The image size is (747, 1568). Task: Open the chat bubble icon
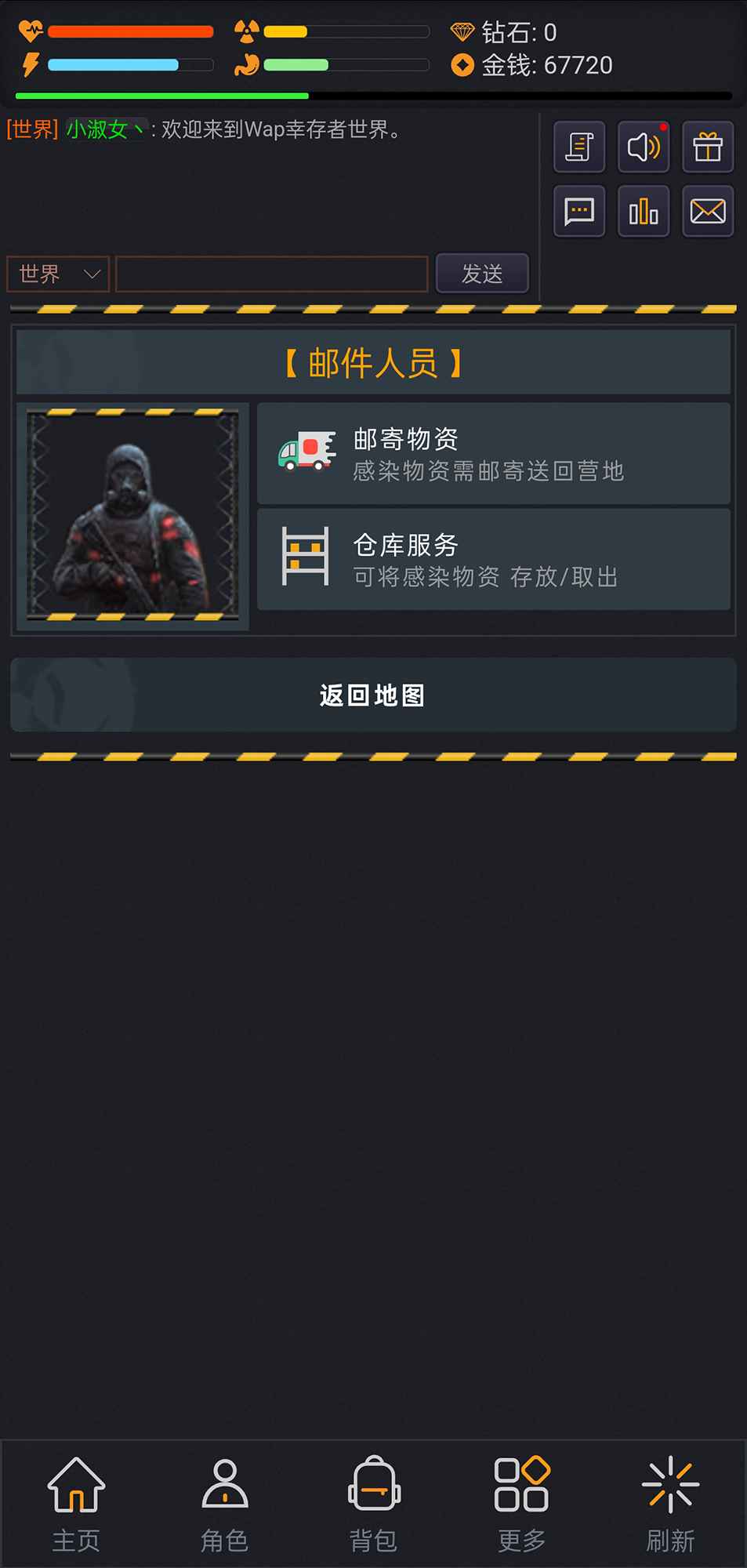coord(579,211)
